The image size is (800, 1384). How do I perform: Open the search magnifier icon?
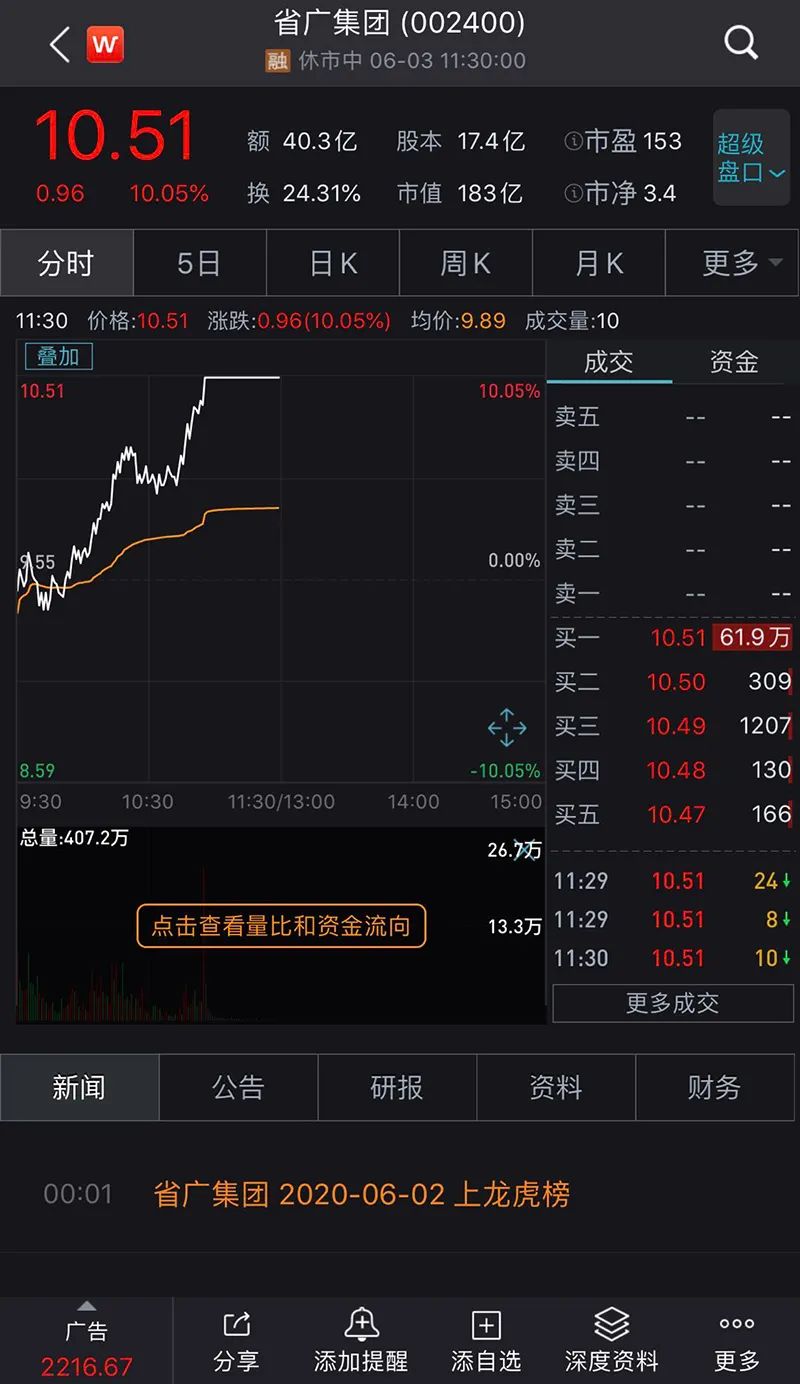pyautogui.click(x=741, y=43)
